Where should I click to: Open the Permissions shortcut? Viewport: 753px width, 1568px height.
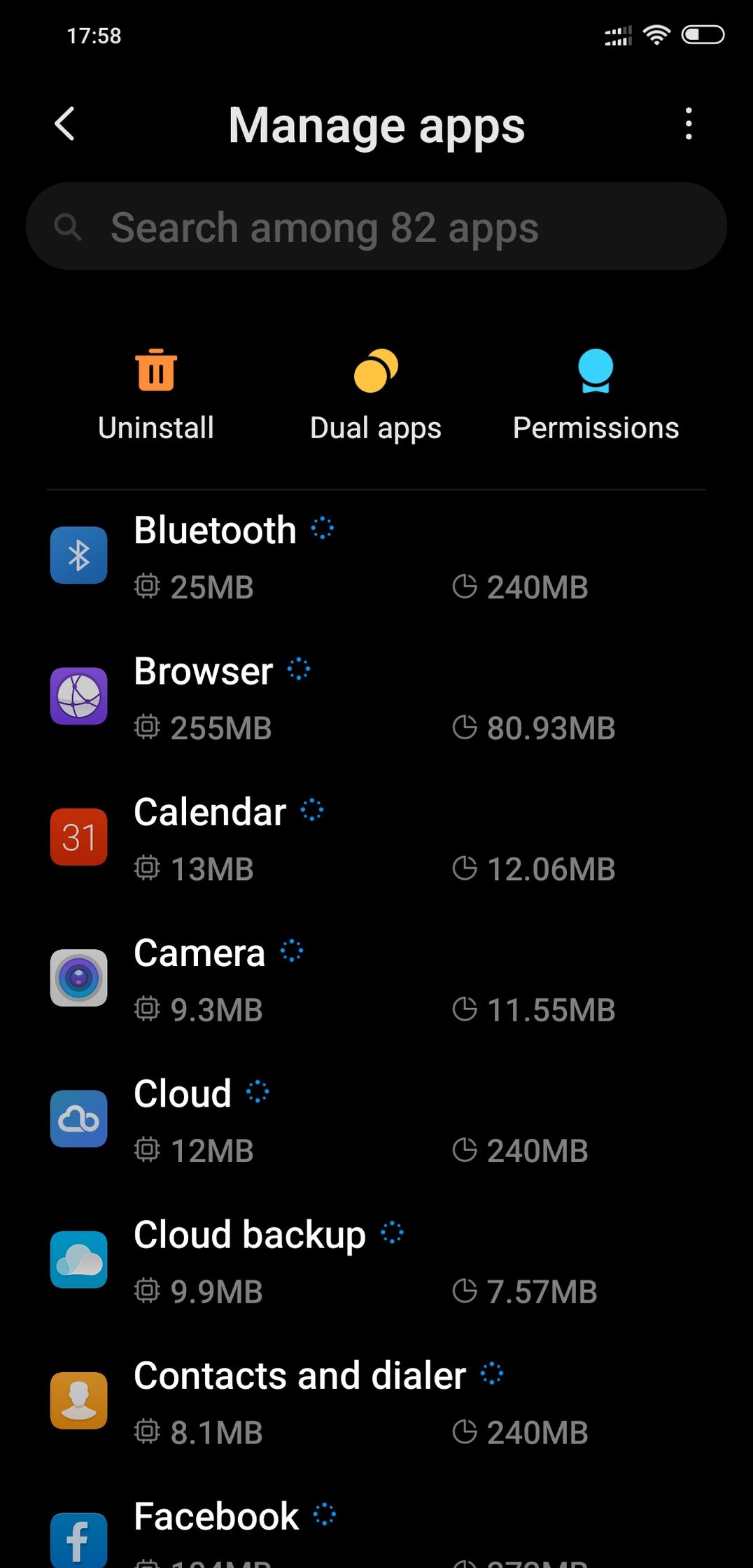[x=596, y=395]
